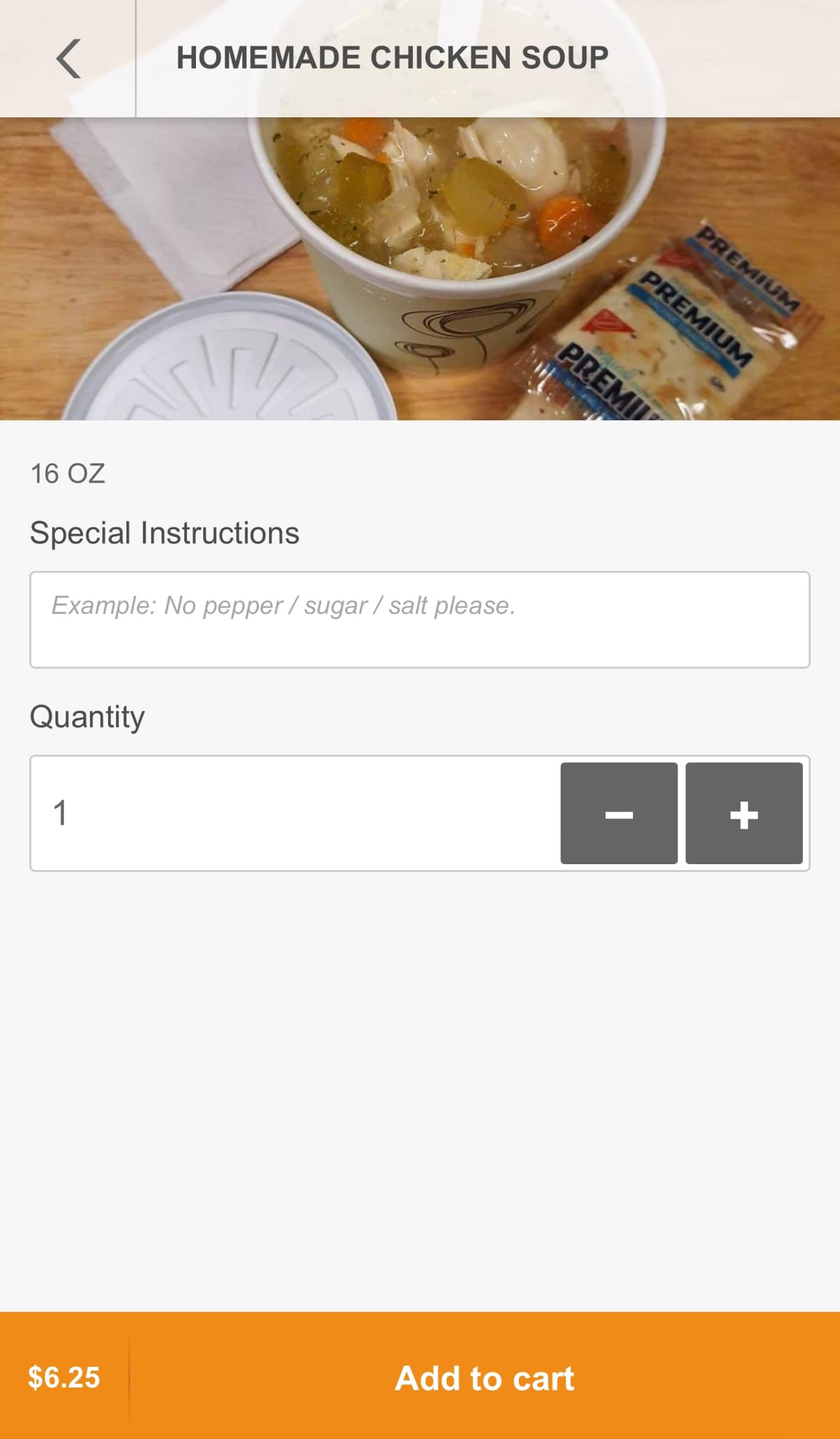The width and height of the screenshot is (840, 1439).
Task: Increase quantity with the plus button
Action: [744, 814]
